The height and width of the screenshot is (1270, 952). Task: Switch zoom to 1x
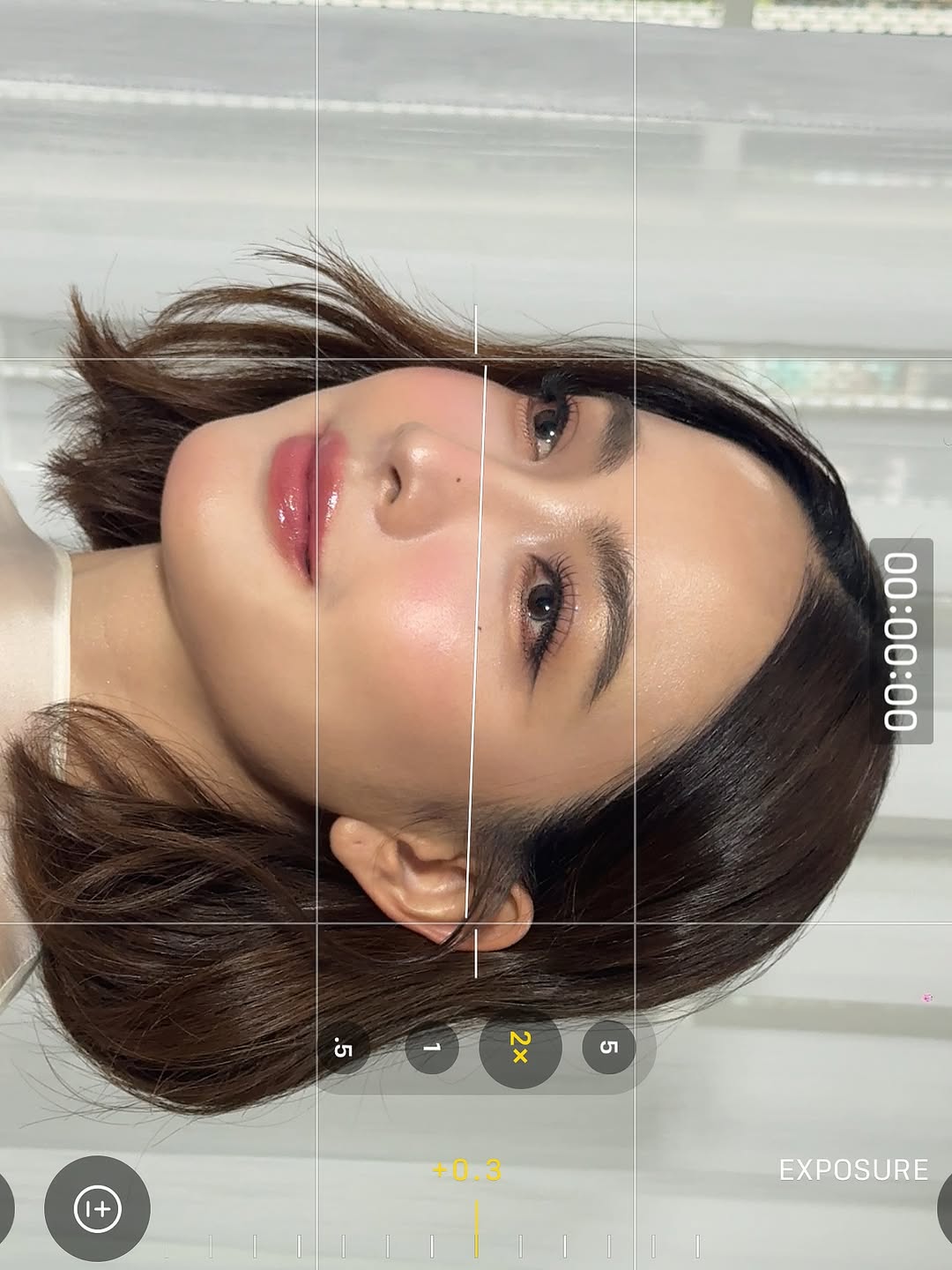(x=432, y=1048)
